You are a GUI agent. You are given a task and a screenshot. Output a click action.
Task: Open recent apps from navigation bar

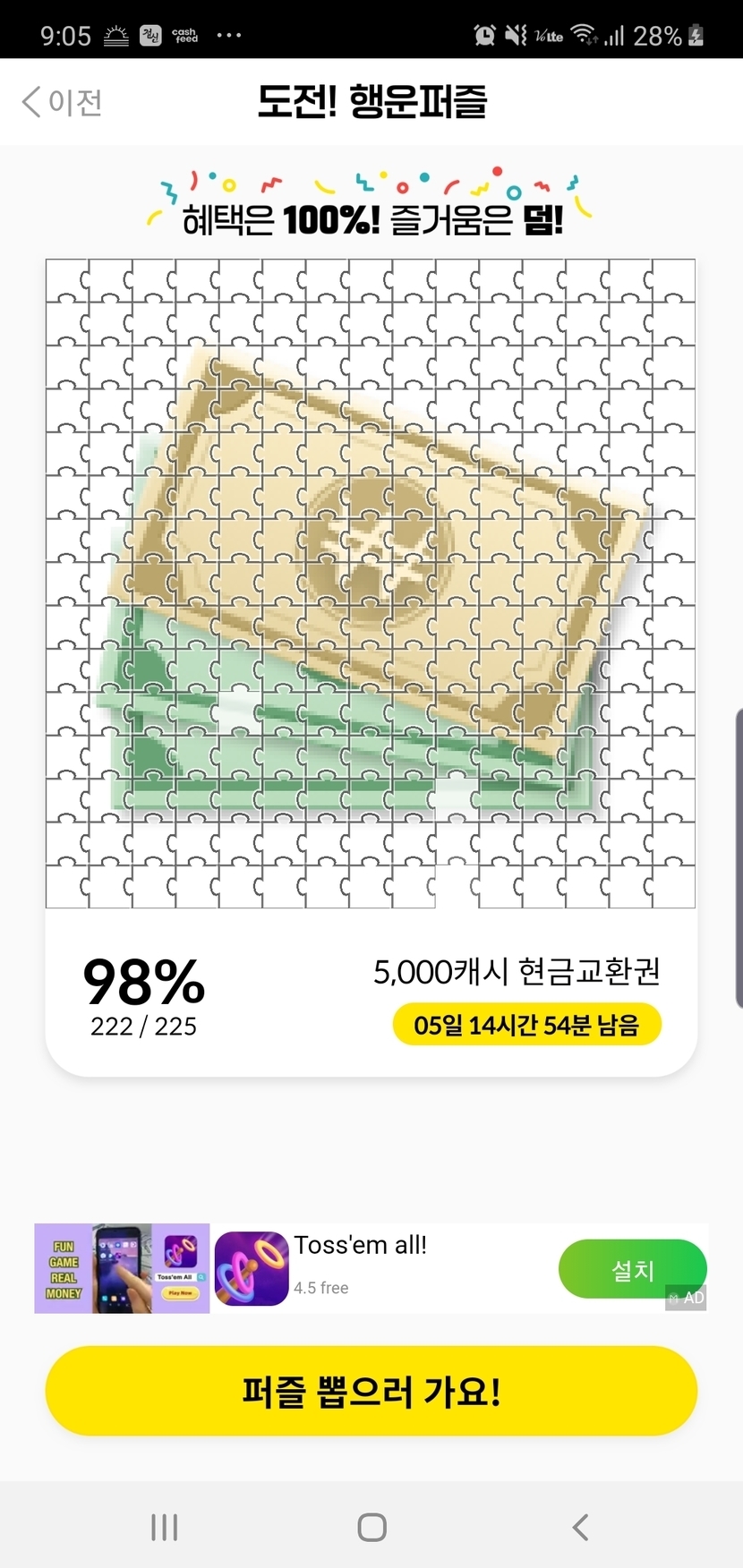pyautogui.click(x=165, y=1527)
